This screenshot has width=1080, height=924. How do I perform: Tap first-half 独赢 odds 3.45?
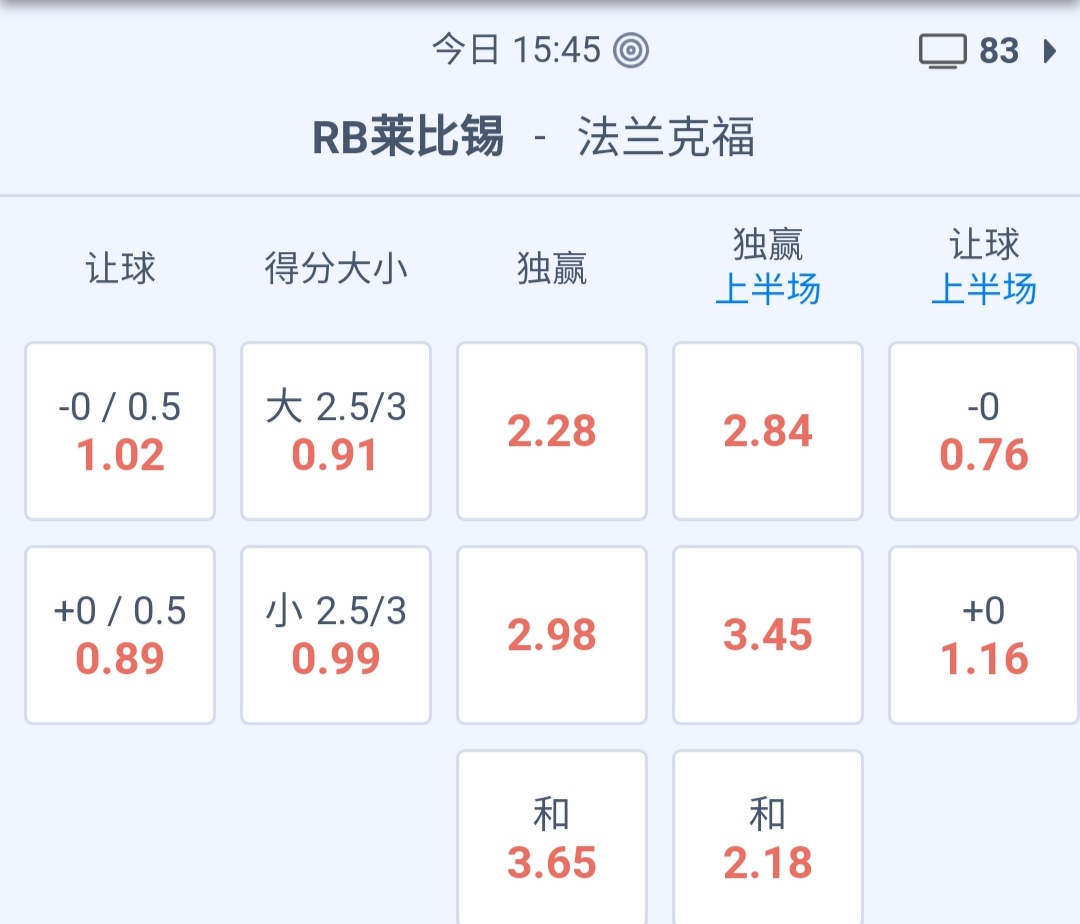768,635
